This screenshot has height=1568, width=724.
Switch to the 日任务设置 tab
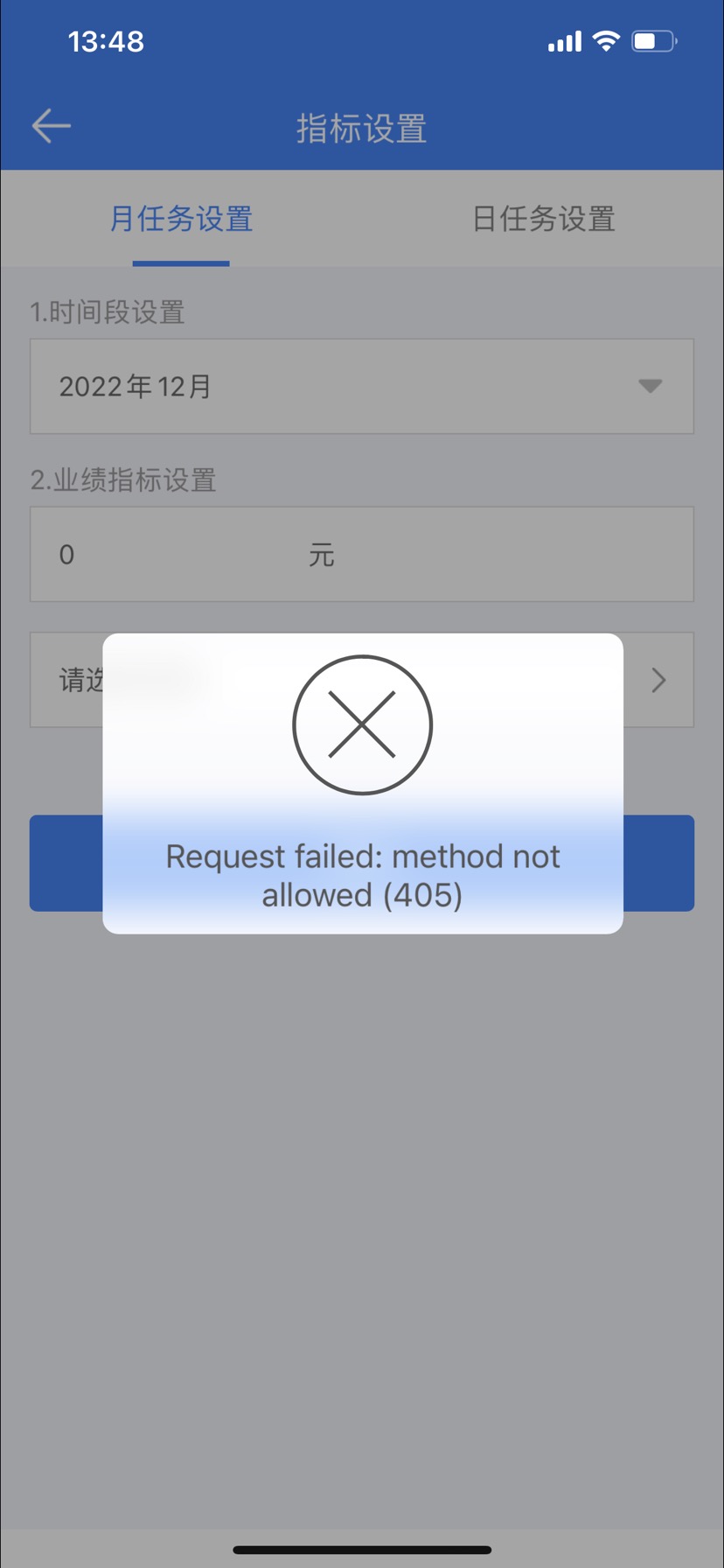pyautogui.click(x=543, y=219)
